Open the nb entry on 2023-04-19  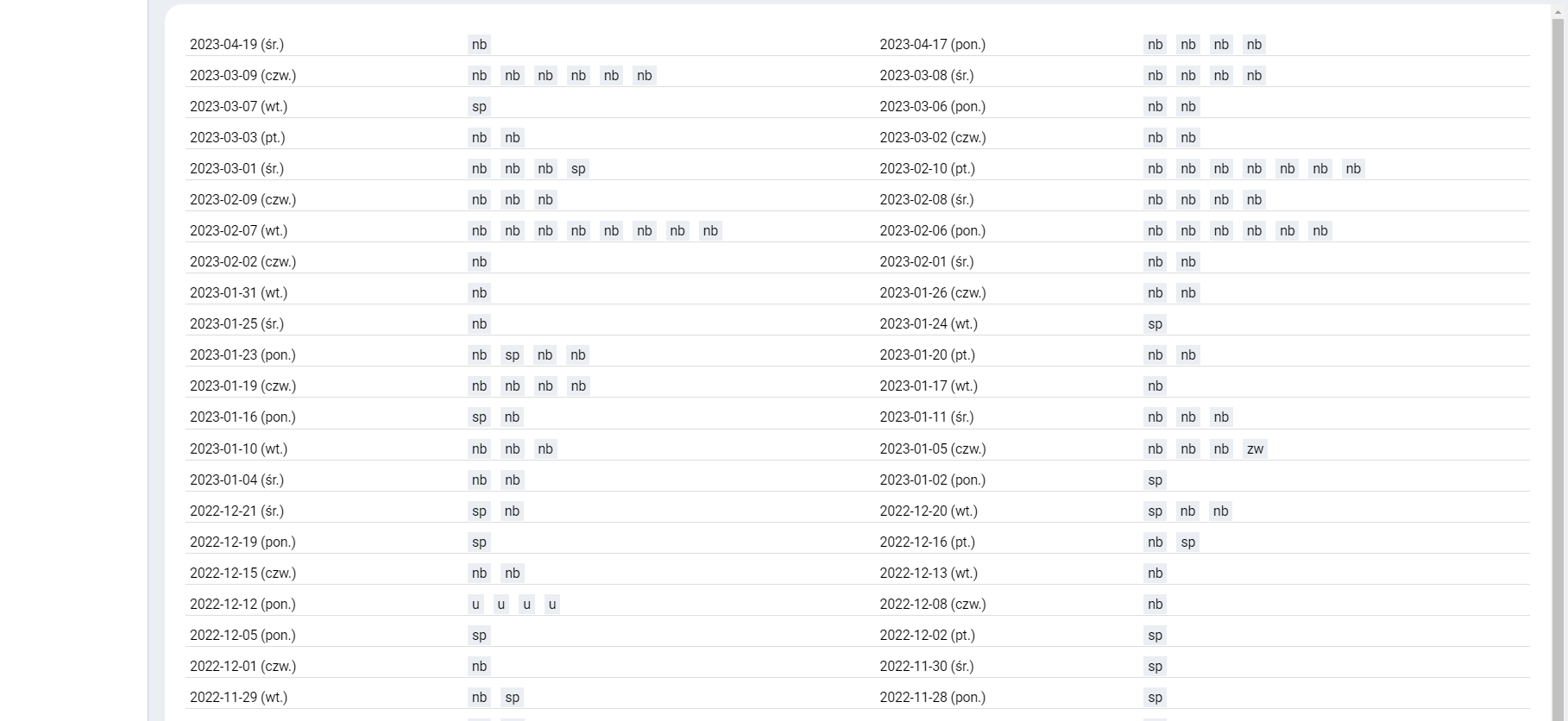pos(479,44)
